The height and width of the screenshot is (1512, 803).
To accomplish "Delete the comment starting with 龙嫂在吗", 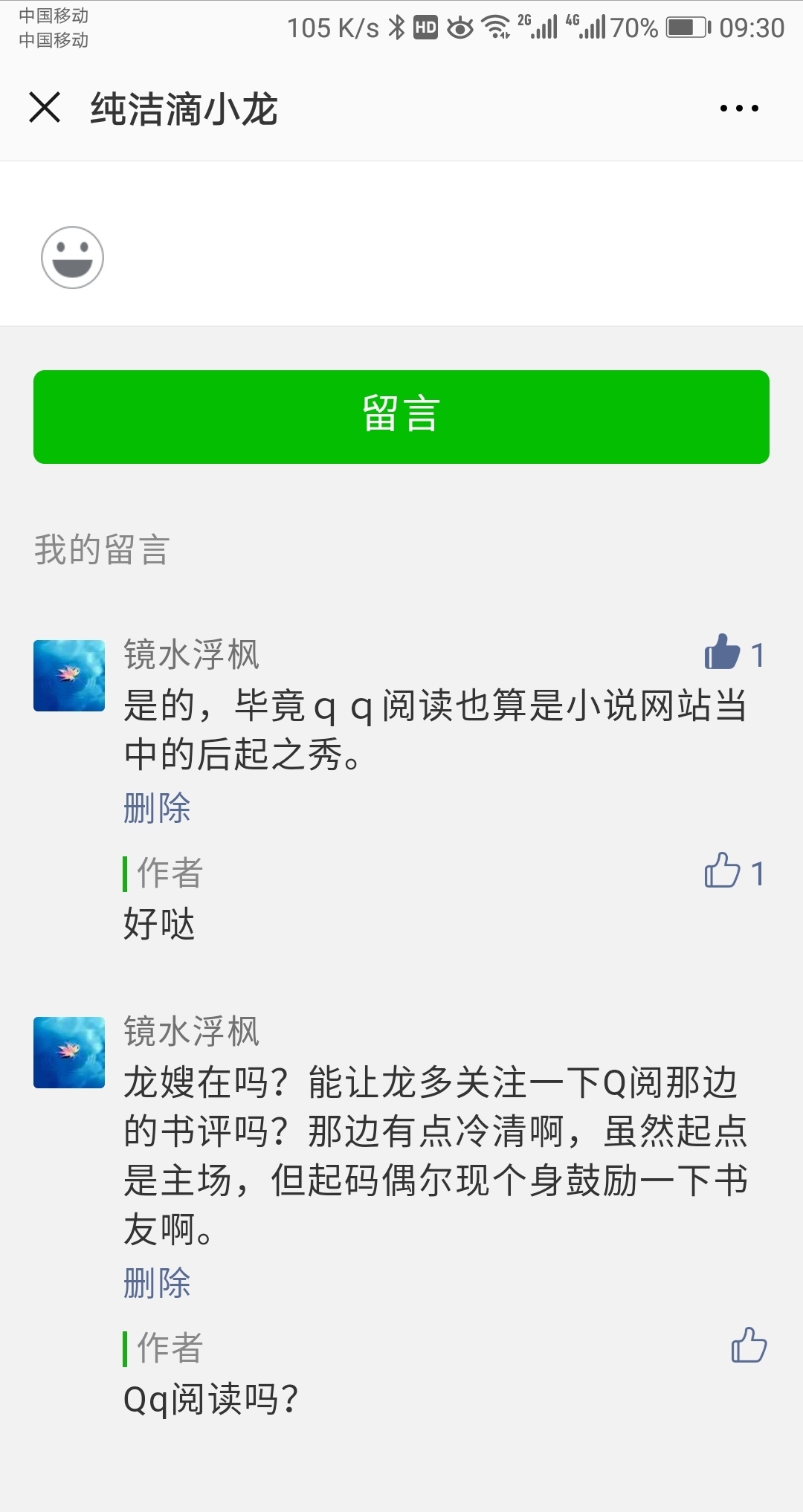I will (x=157, y=1283).
